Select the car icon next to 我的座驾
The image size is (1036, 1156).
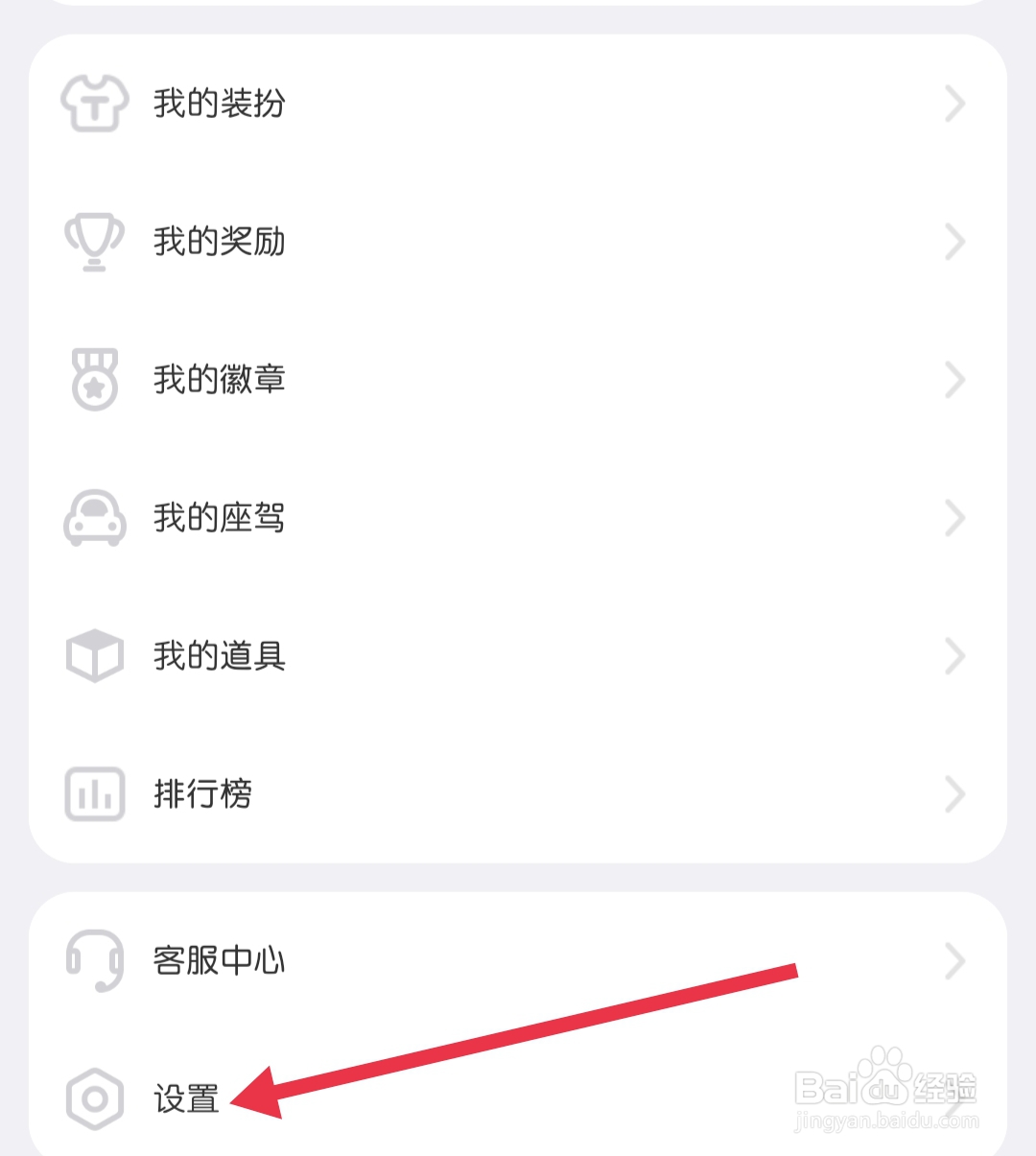click(x=93, y=518)
